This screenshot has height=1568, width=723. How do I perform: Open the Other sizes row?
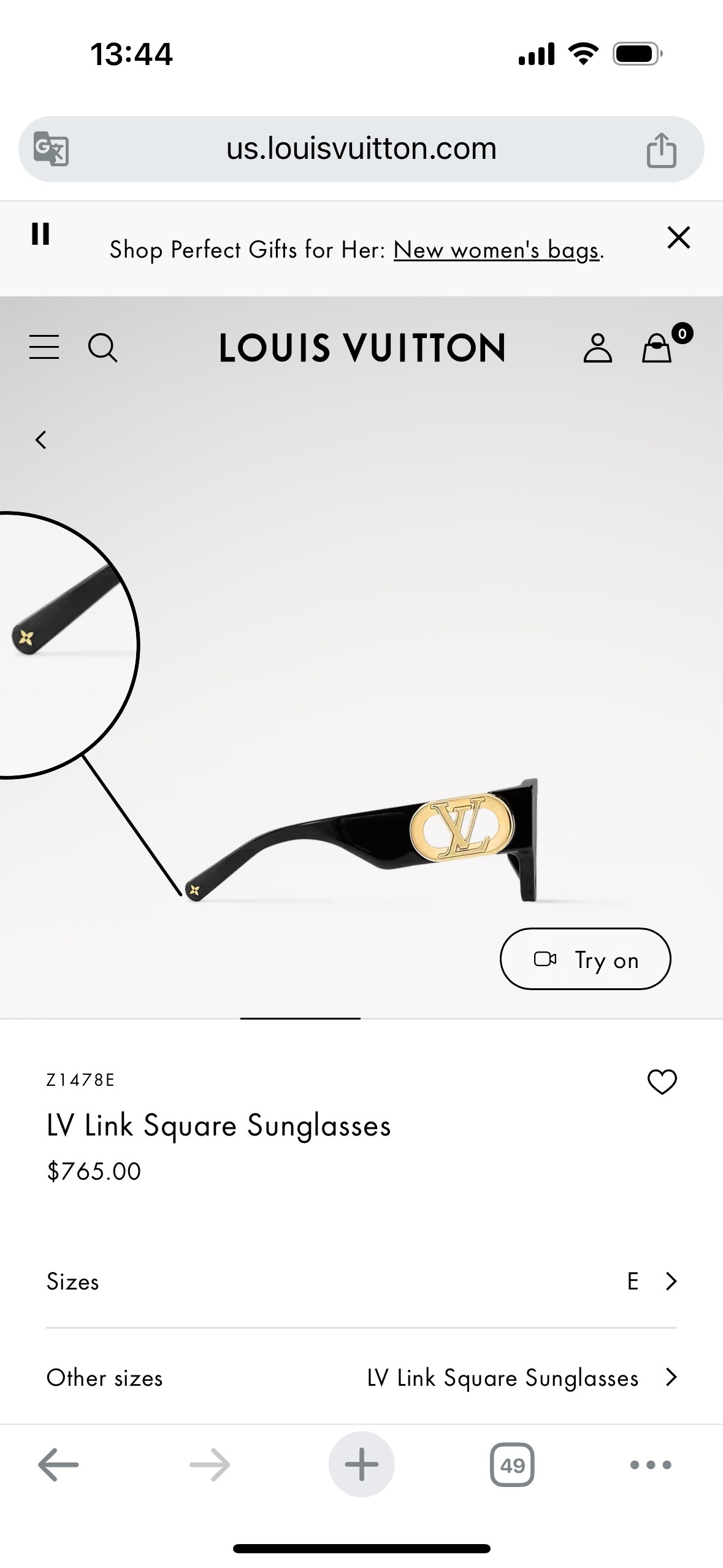tap(361, 1378)
